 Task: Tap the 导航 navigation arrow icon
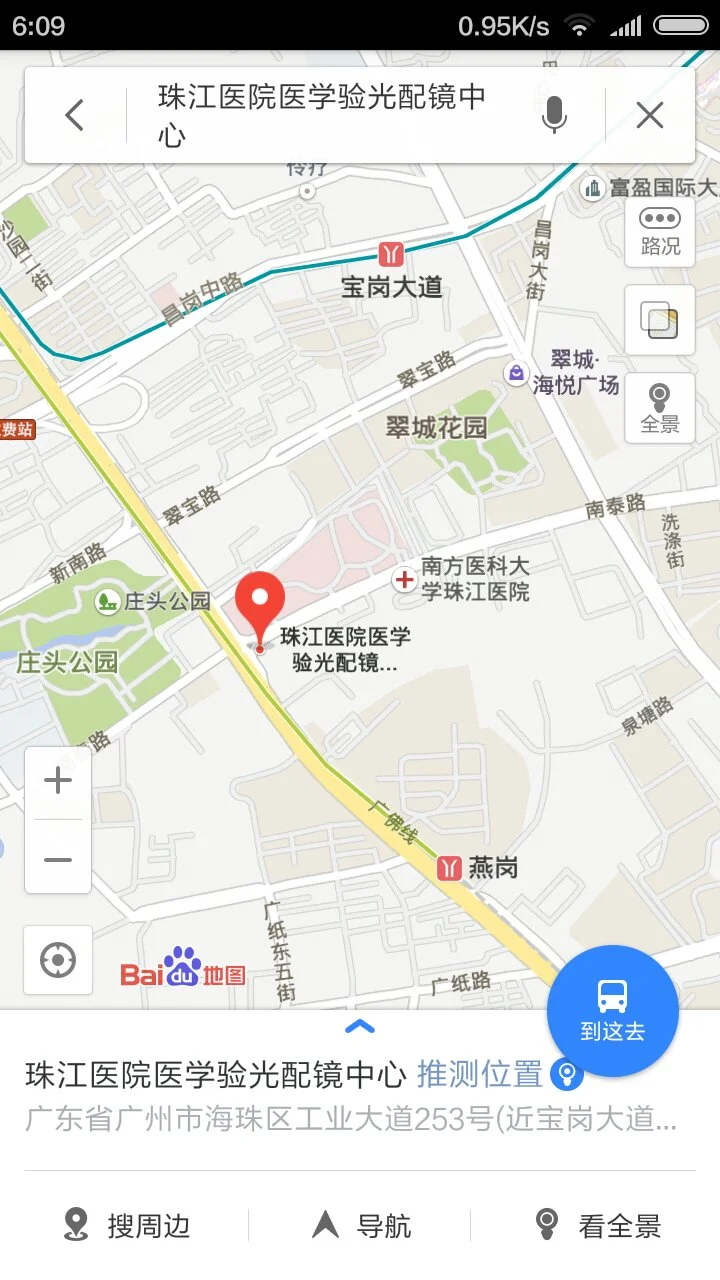click(x=325, y=1224)
